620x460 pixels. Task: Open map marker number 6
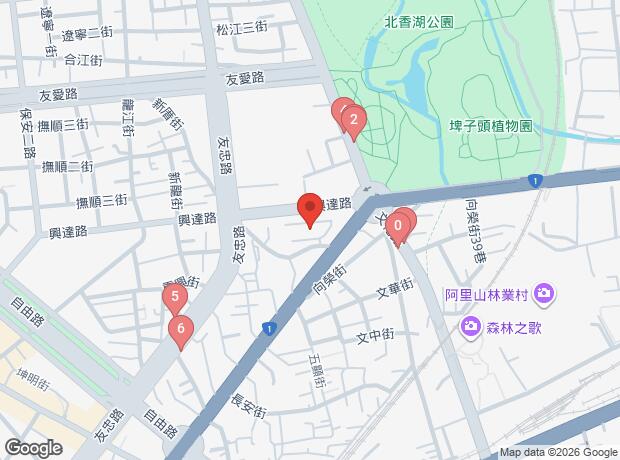click(x=180, y=328)
